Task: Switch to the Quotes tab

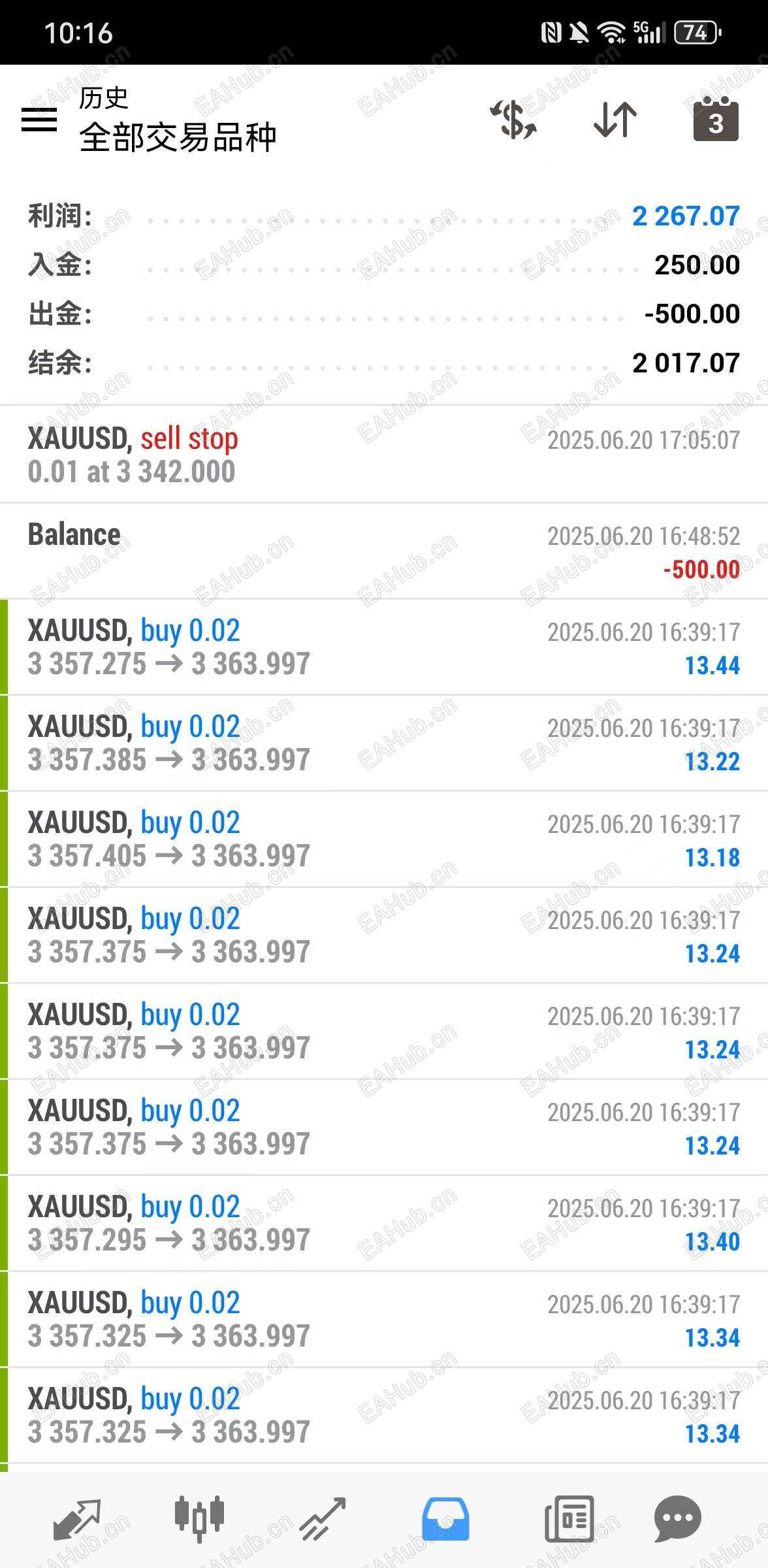Action: coord(76,1519)
